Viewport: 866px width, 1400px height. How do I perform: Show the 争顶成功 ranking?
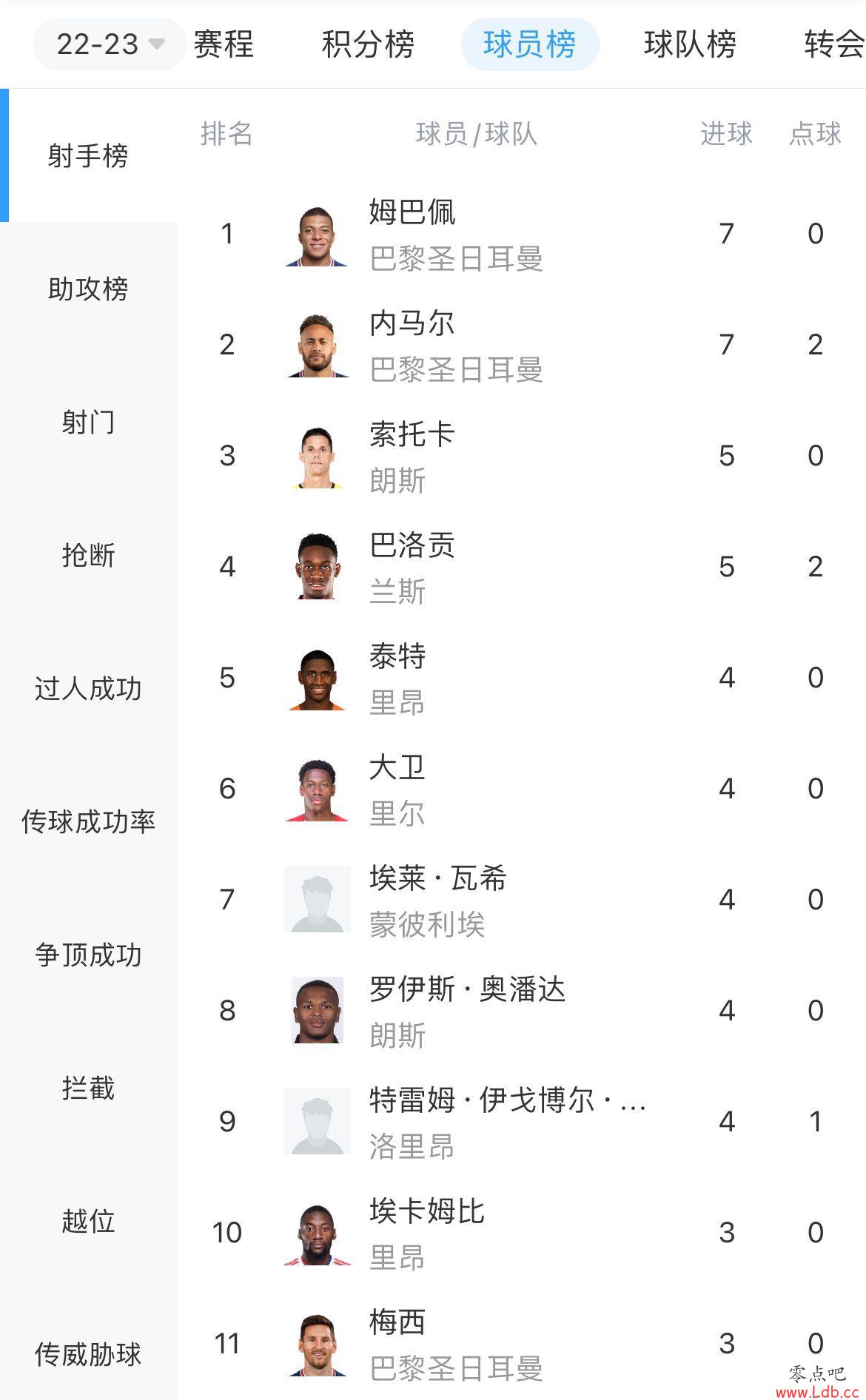(89, 955)
